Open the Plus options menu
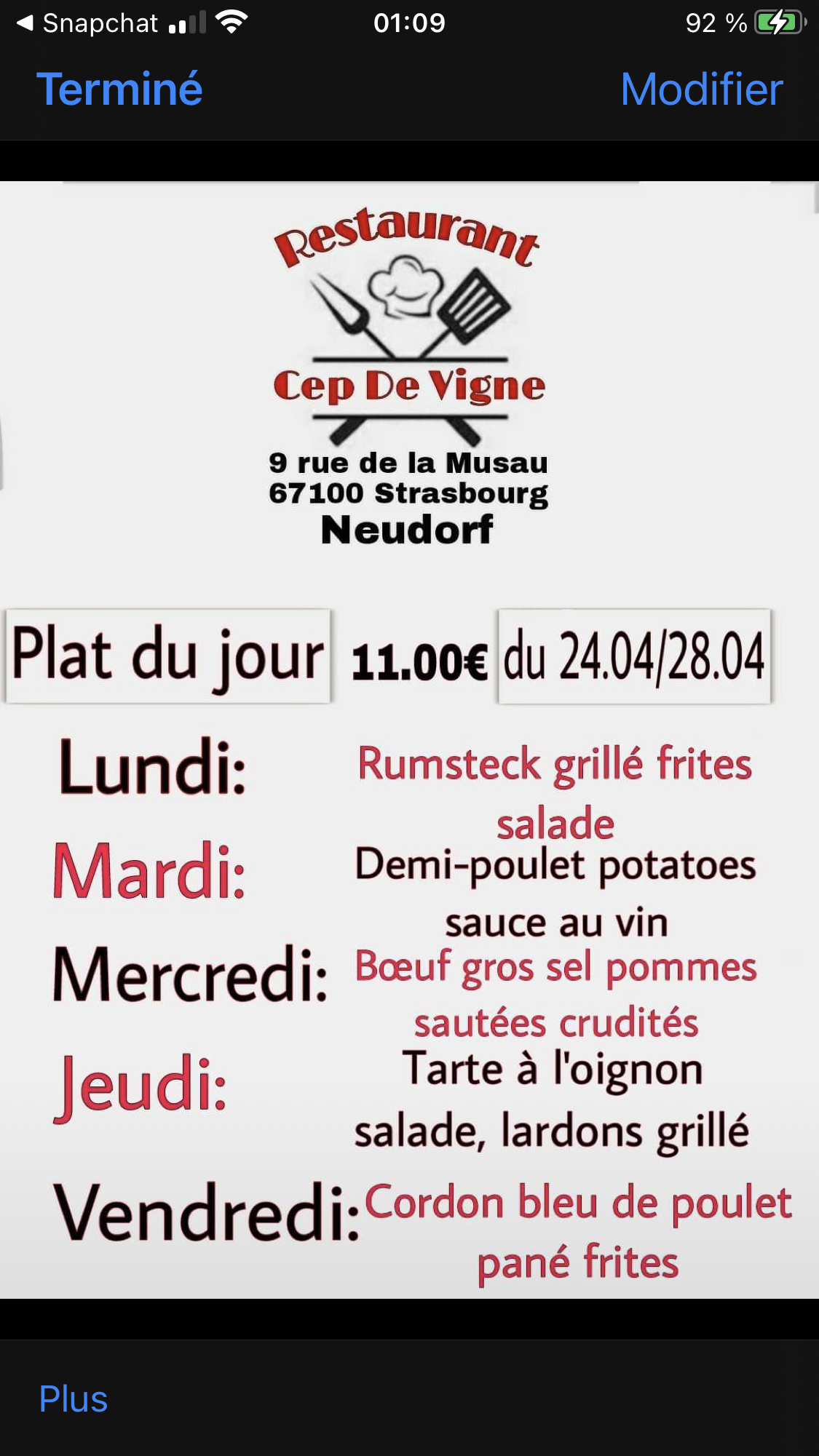This screenshot has width=819, height=1456. (x=73, y=1399)
